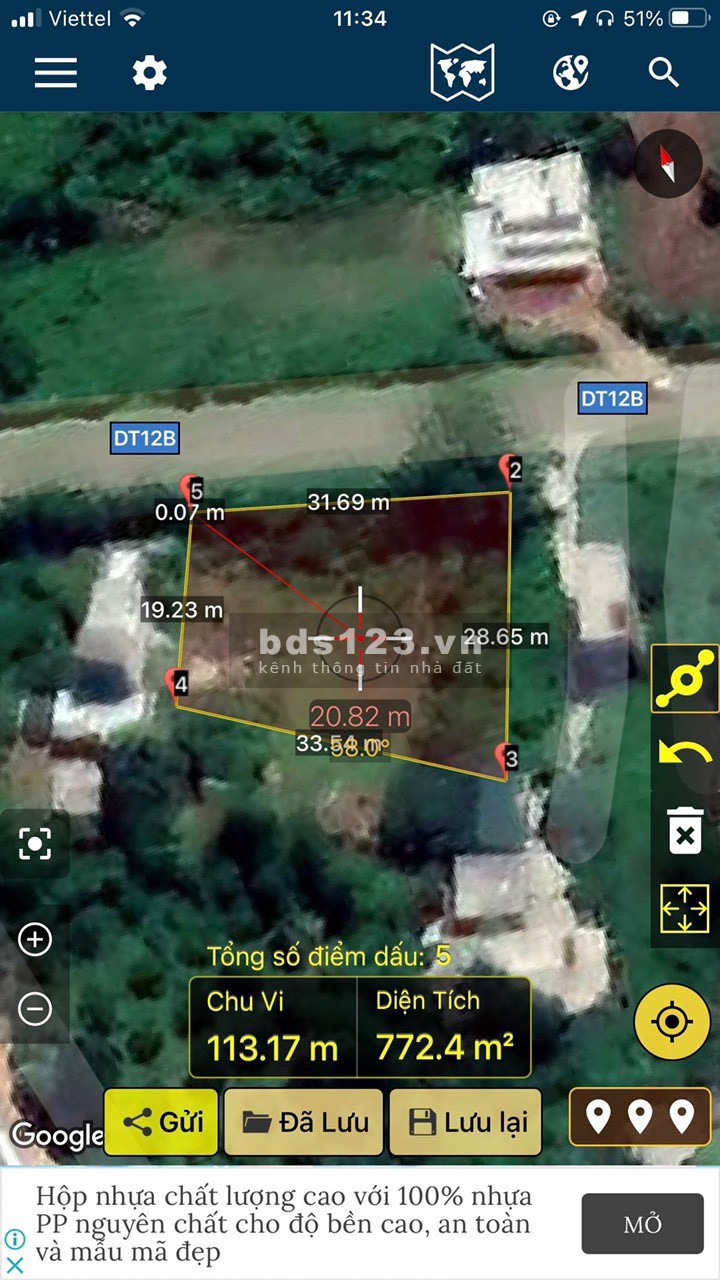720x1280 pixels.
Task: Open the world map type selector
Action: click(x=462, y=72)
